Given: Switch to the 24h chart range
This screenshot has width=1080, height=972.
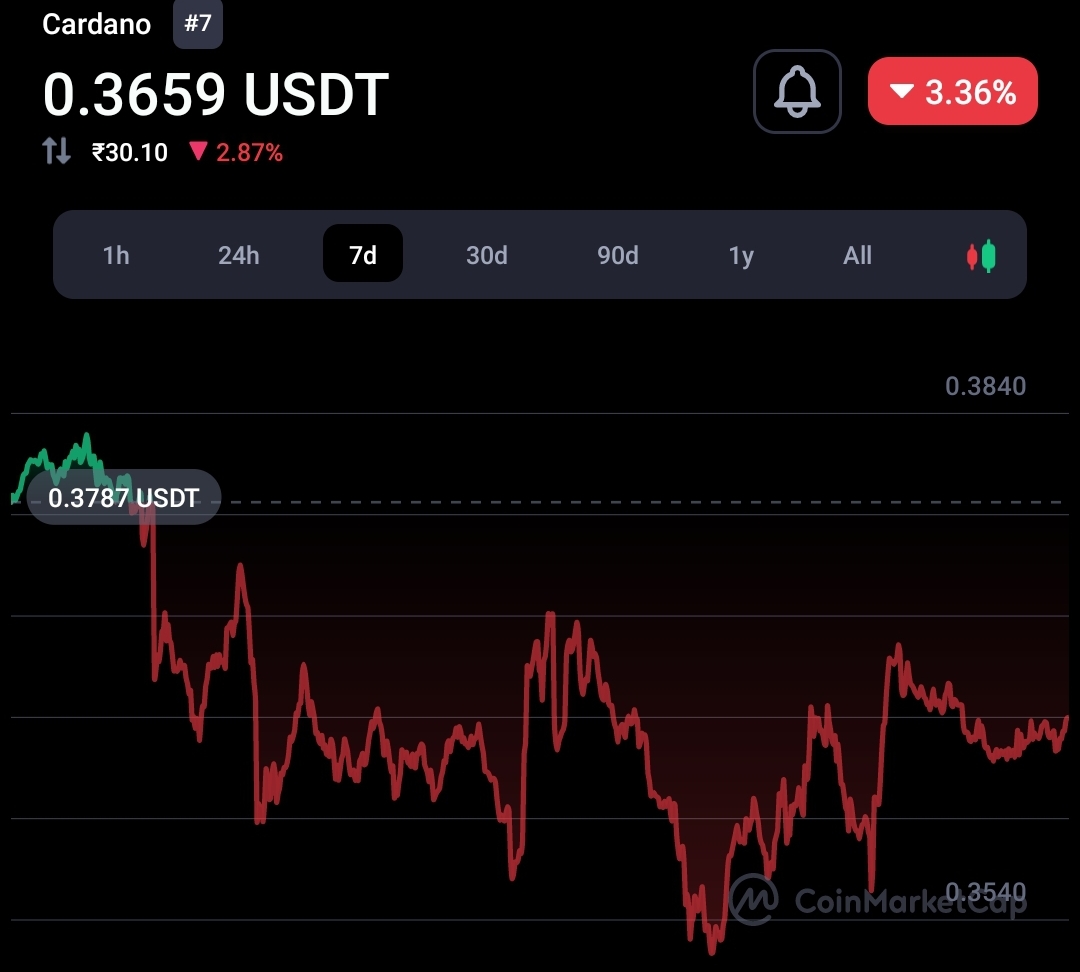Looking at the screenshot, I should pos(239,256).
